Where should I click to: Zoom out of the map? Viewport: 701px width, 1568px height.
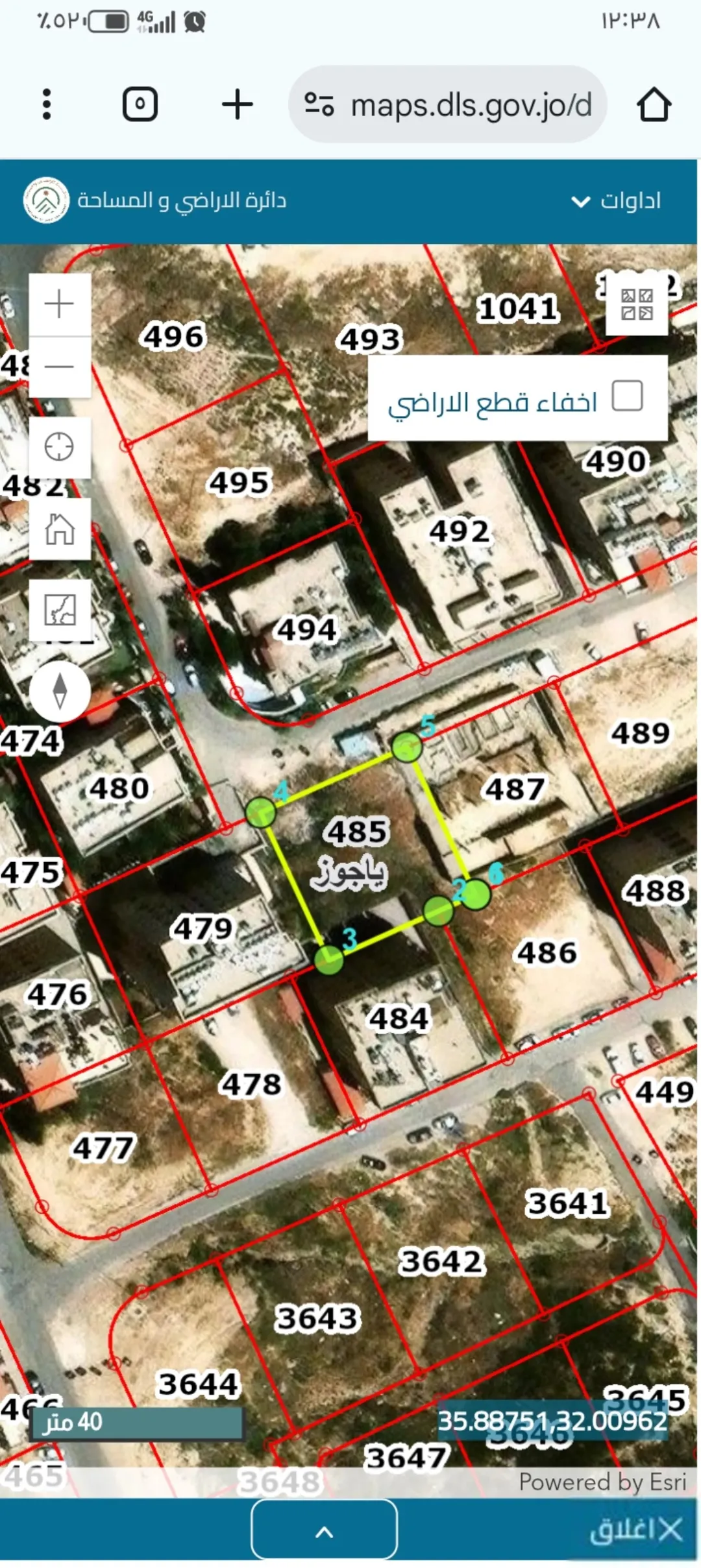tap(60, 367)
